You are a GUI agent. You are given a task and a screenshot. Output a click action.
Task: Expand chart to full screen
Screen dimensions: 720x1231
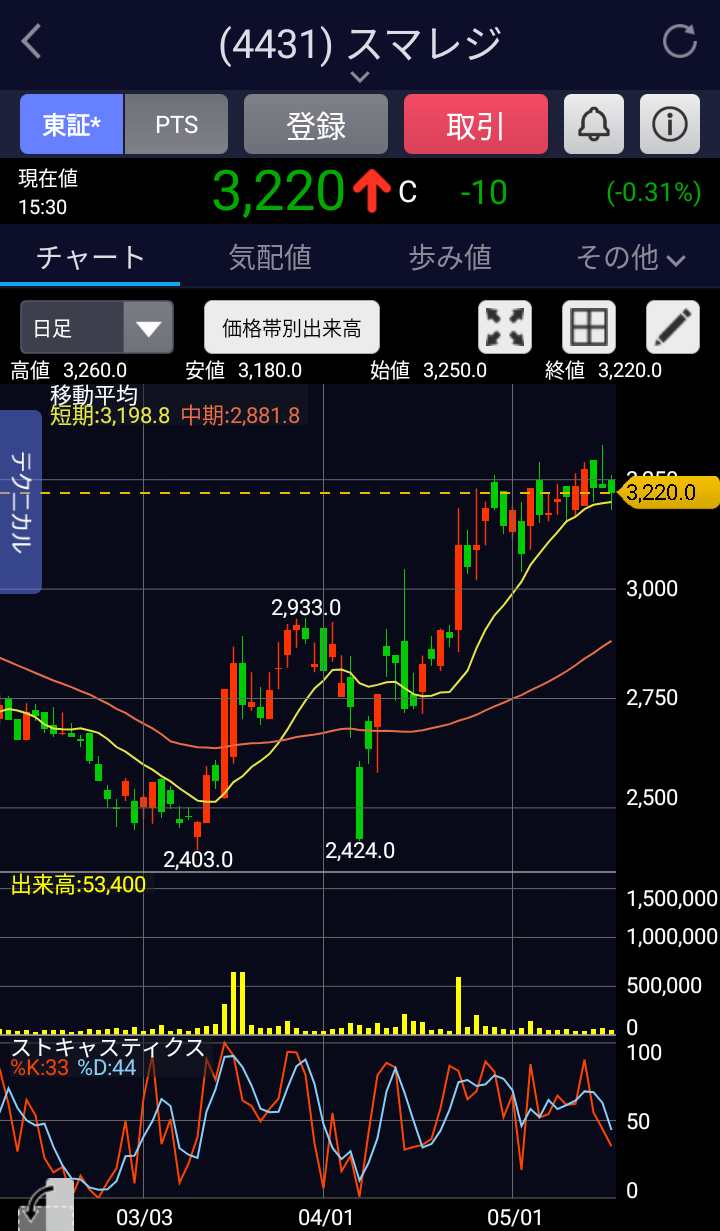click(506, 328)
